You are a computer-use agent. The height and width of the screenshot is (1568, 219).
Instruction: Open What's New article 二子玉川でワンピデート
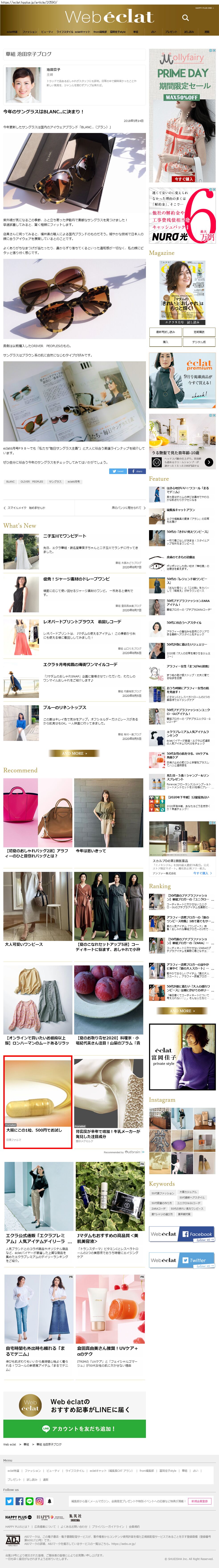(x=64, y=536)
